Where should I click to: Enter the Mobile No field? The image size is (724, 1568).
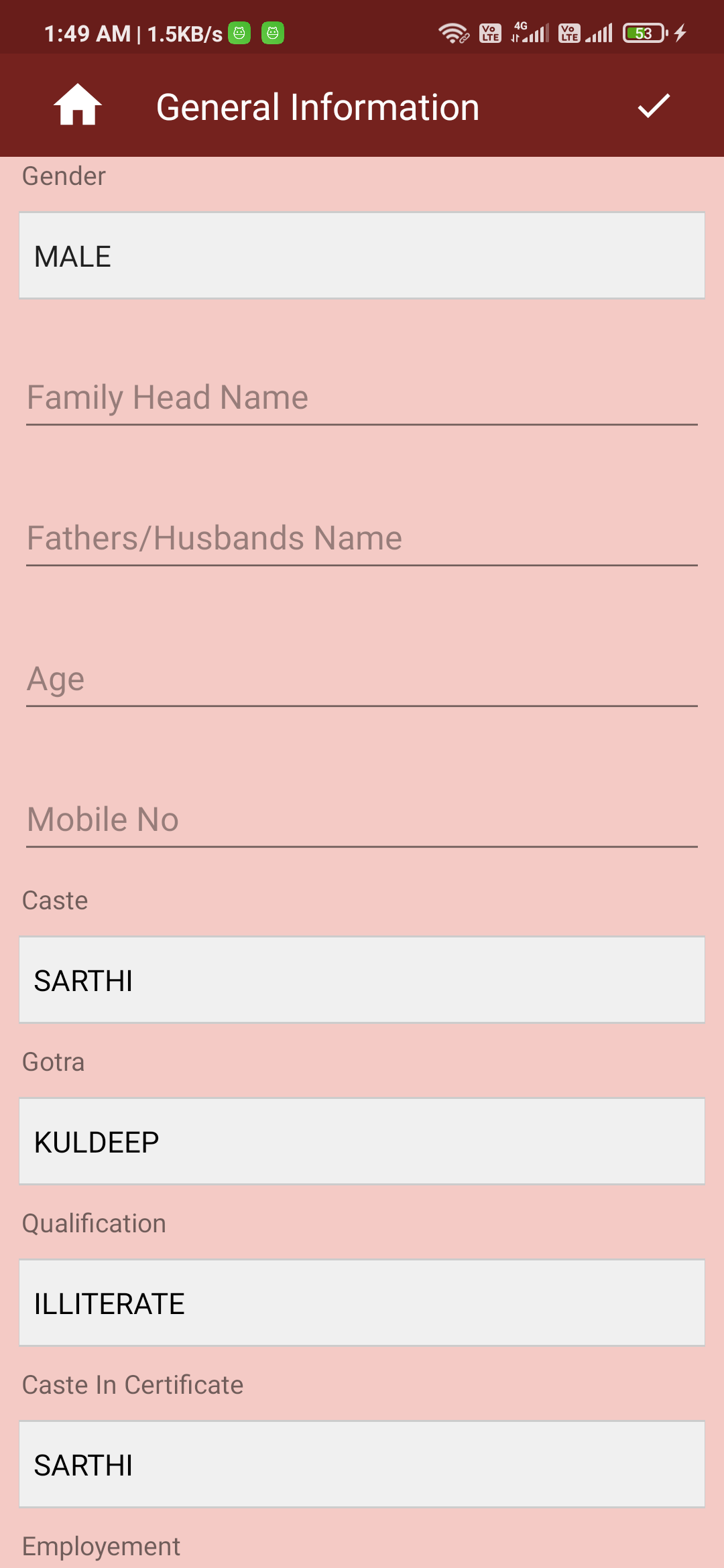pos(362,820)
